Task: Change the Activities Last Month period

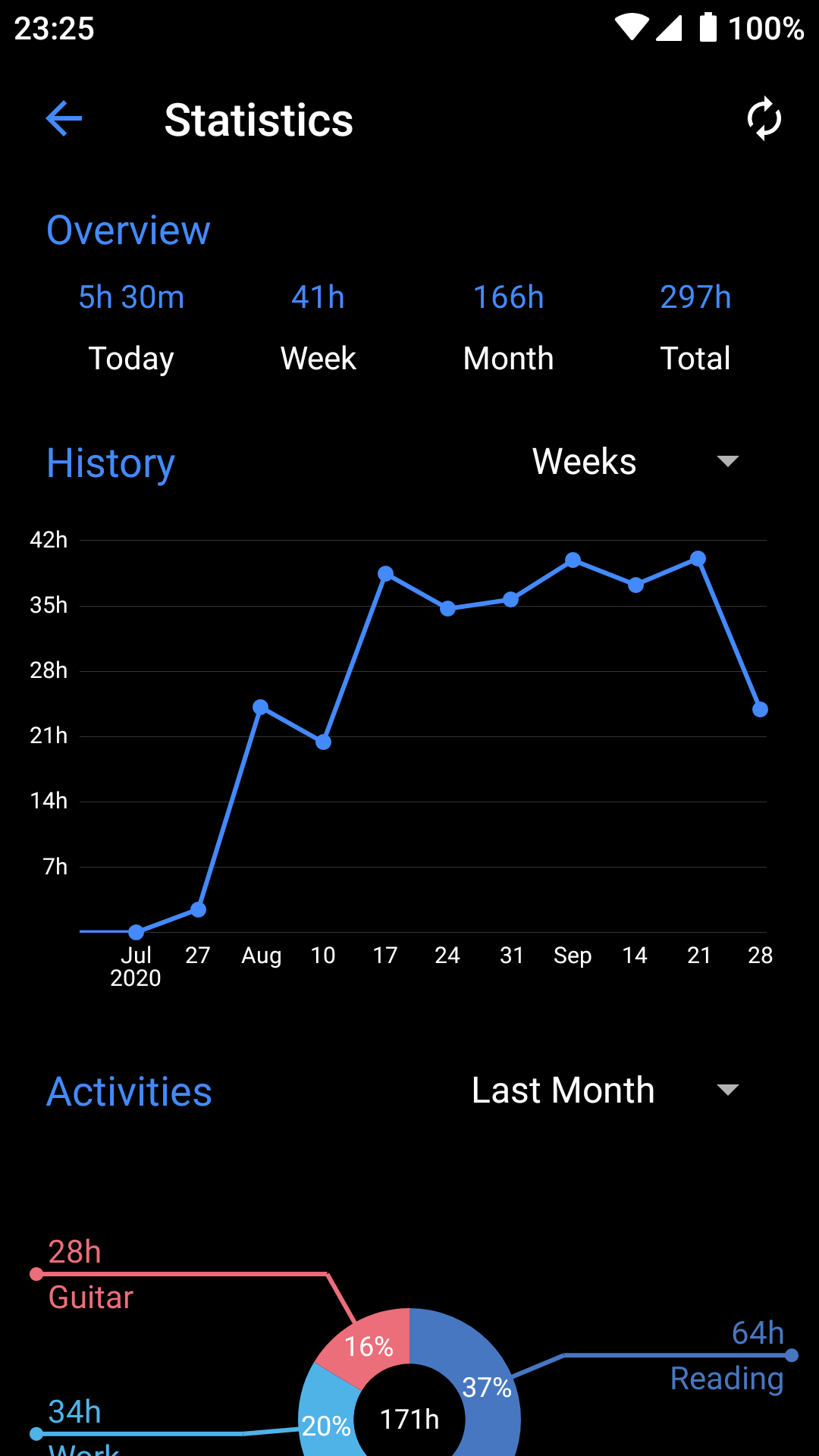Action: (x=604, y=1090)
